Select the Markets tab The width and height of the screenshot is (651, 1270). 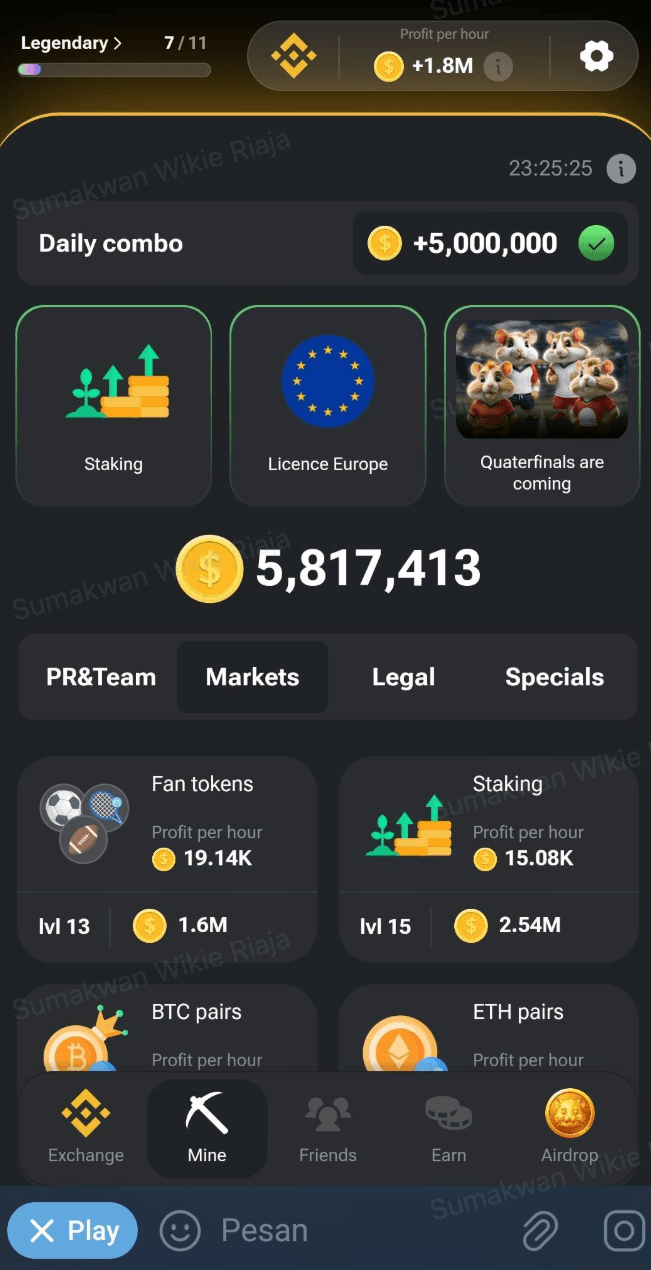[252, 677]
